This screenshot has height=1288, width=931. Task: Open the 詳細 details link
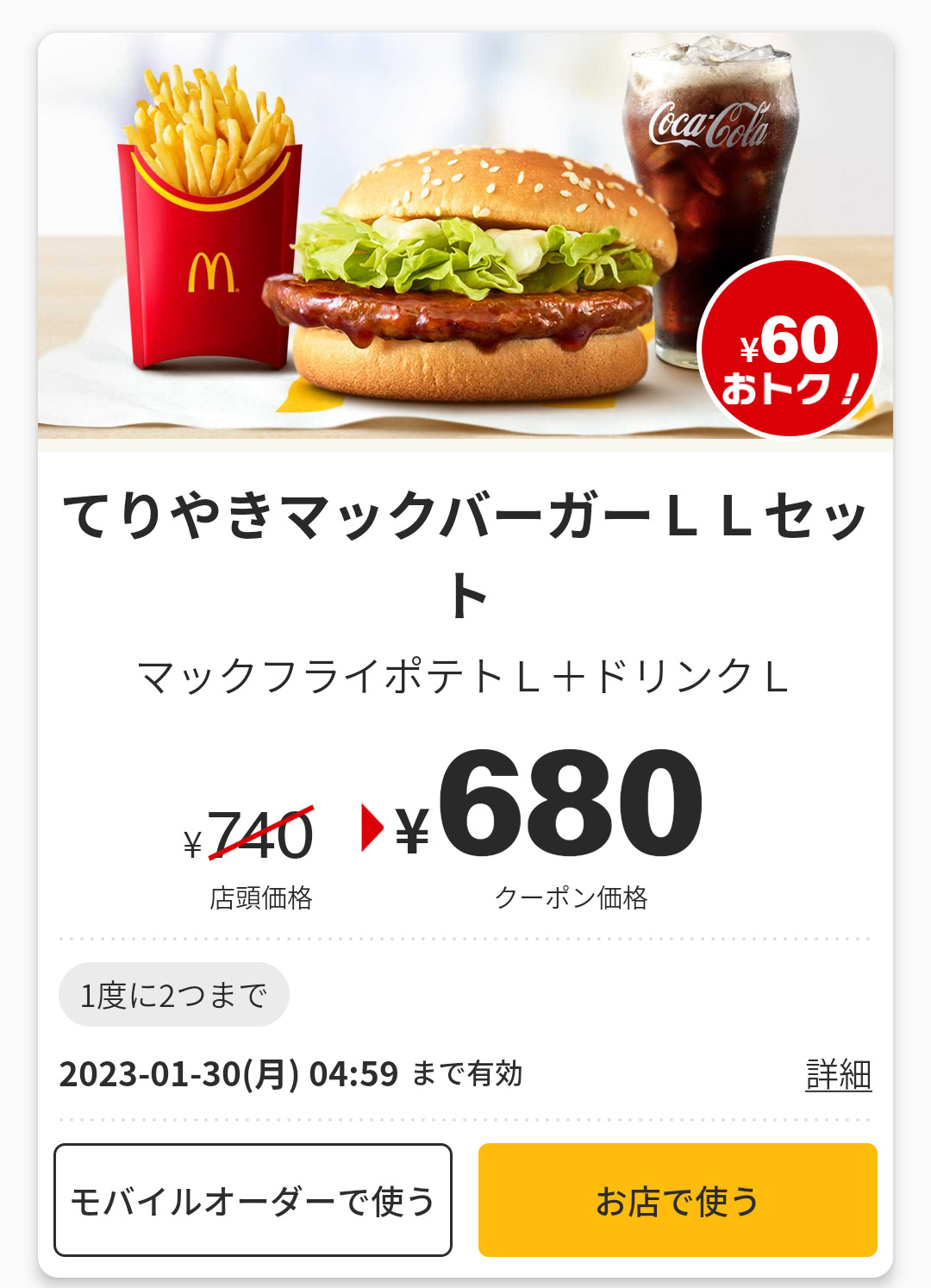(838, 1075)
